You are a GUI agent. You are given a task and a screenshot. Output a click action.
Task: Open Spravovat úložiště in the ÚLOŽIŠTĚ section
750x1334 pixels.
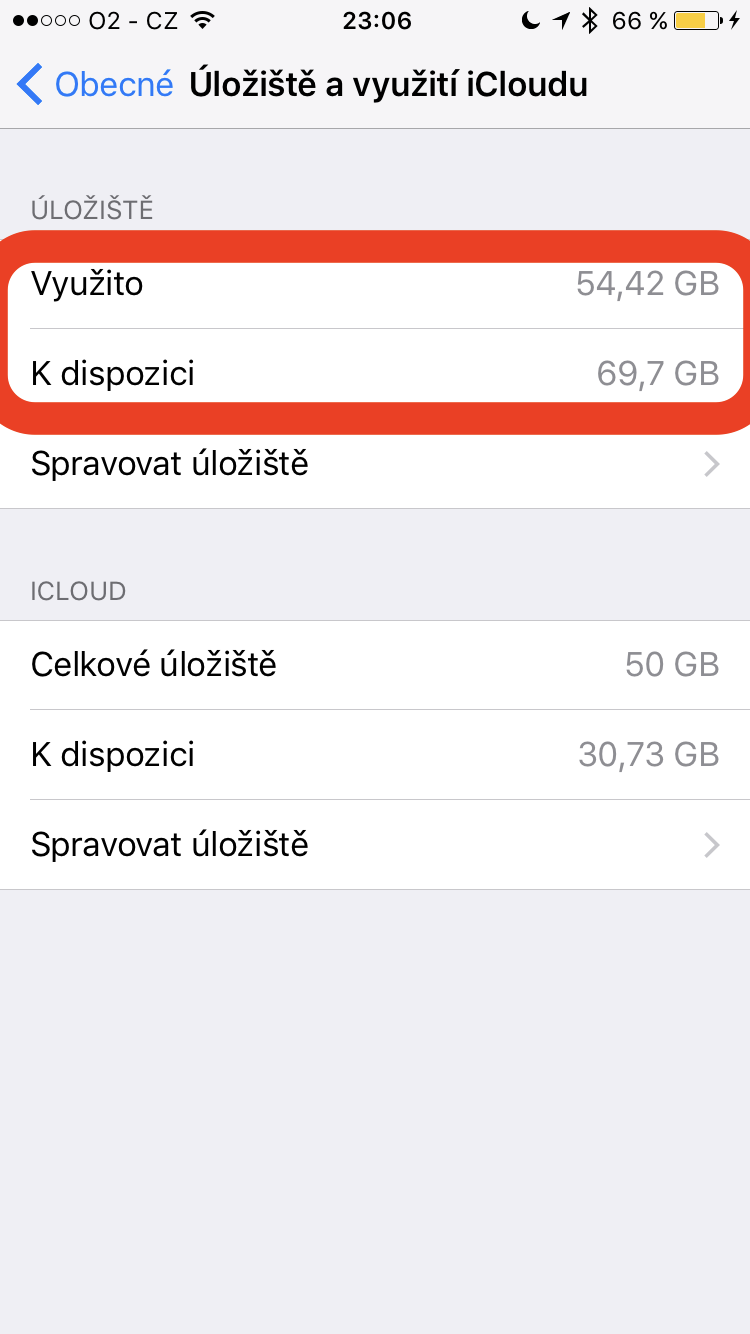tap(374, 465)
